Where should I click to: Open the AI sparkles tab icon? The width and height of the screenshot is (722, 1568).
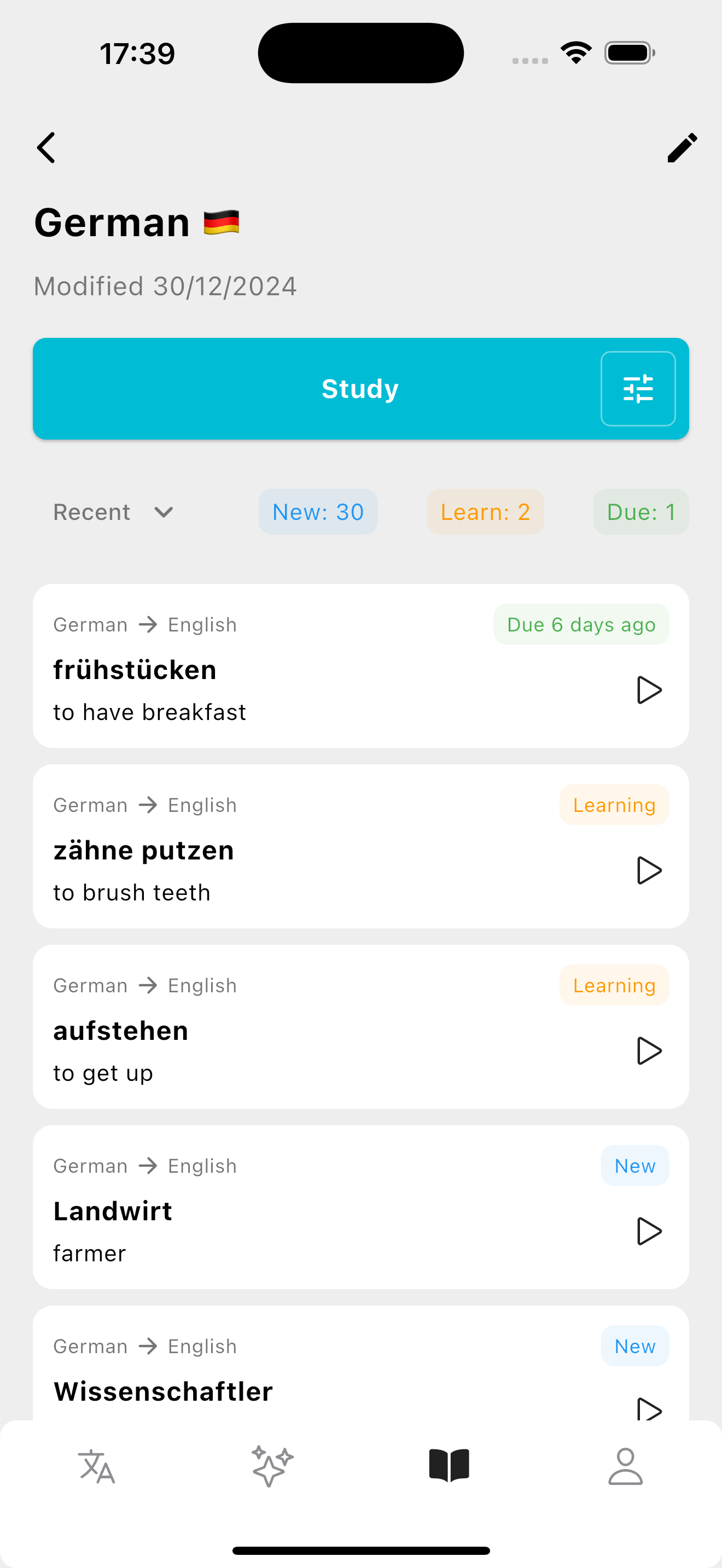pyautogui.click(x=272, y=1465)
